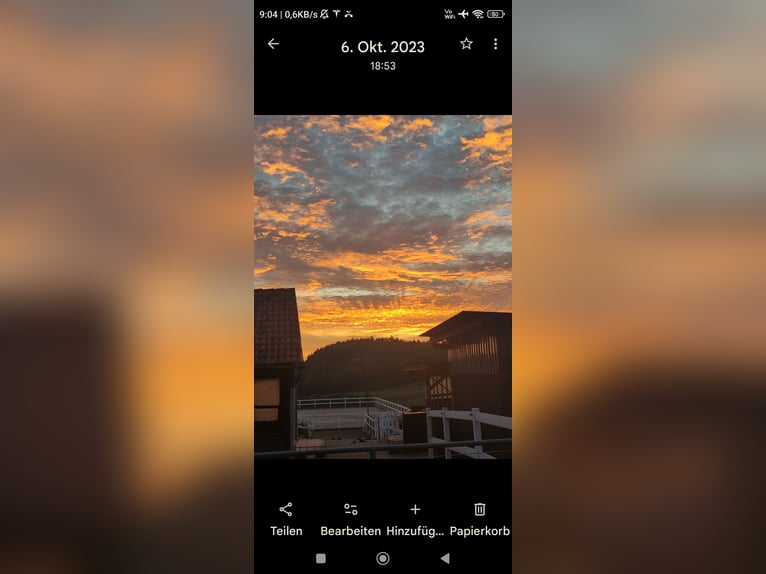Tap Hinzufügen to add photo to album
Screen dimensions: 766x574
tap(415, 518)
